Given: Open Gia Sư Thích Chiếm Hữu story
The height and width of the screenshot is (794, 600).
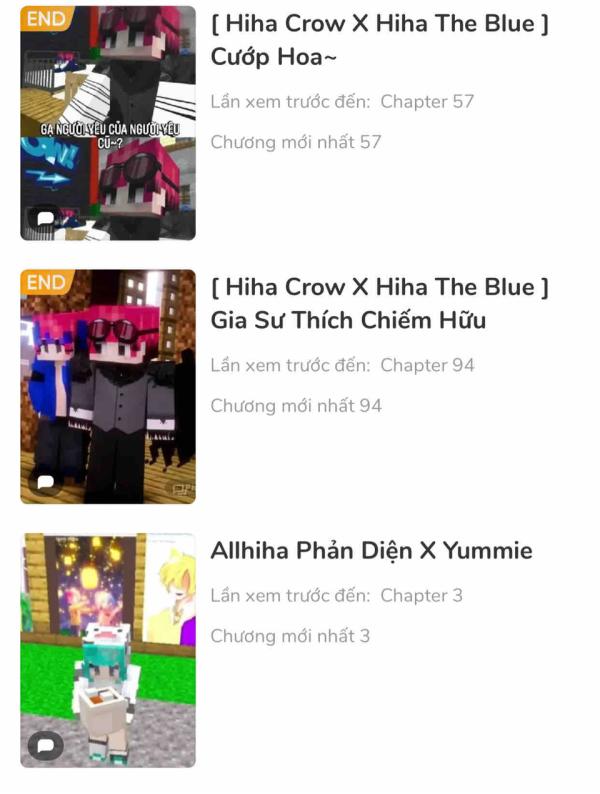Looking at the screenshot, I should (x=379, y=304).
